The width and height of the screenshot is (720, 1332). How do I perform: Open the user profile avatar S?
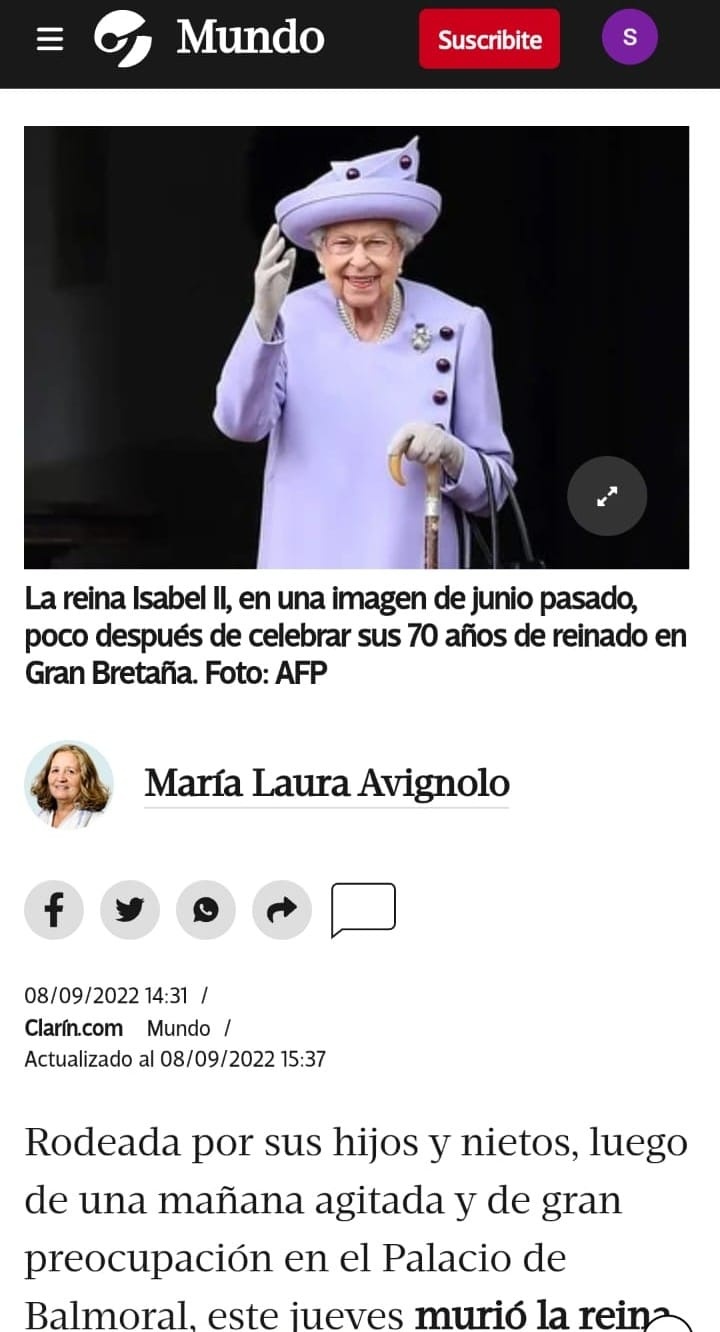[x=629, y=38]
